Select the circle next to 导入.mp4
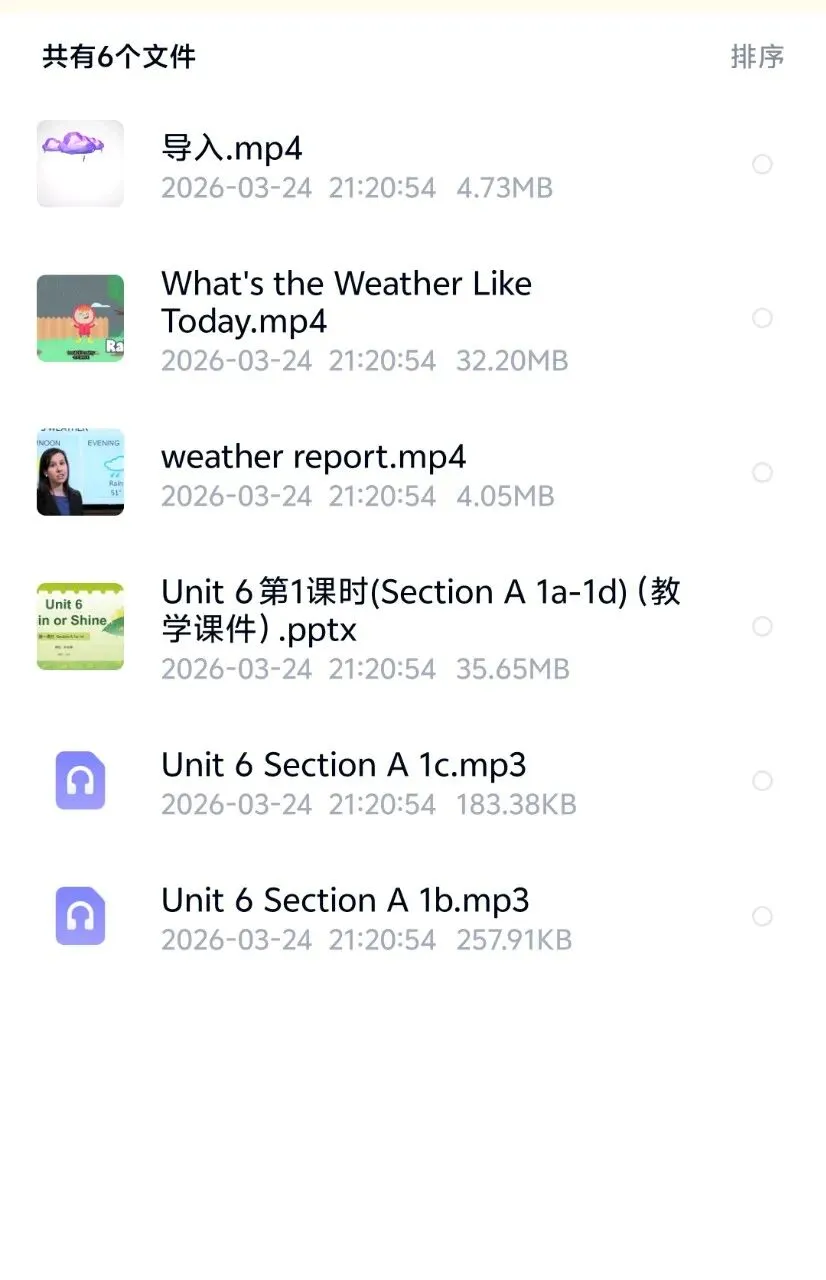Viewport: 826px width, 1280px height. (x=762, y=164)
